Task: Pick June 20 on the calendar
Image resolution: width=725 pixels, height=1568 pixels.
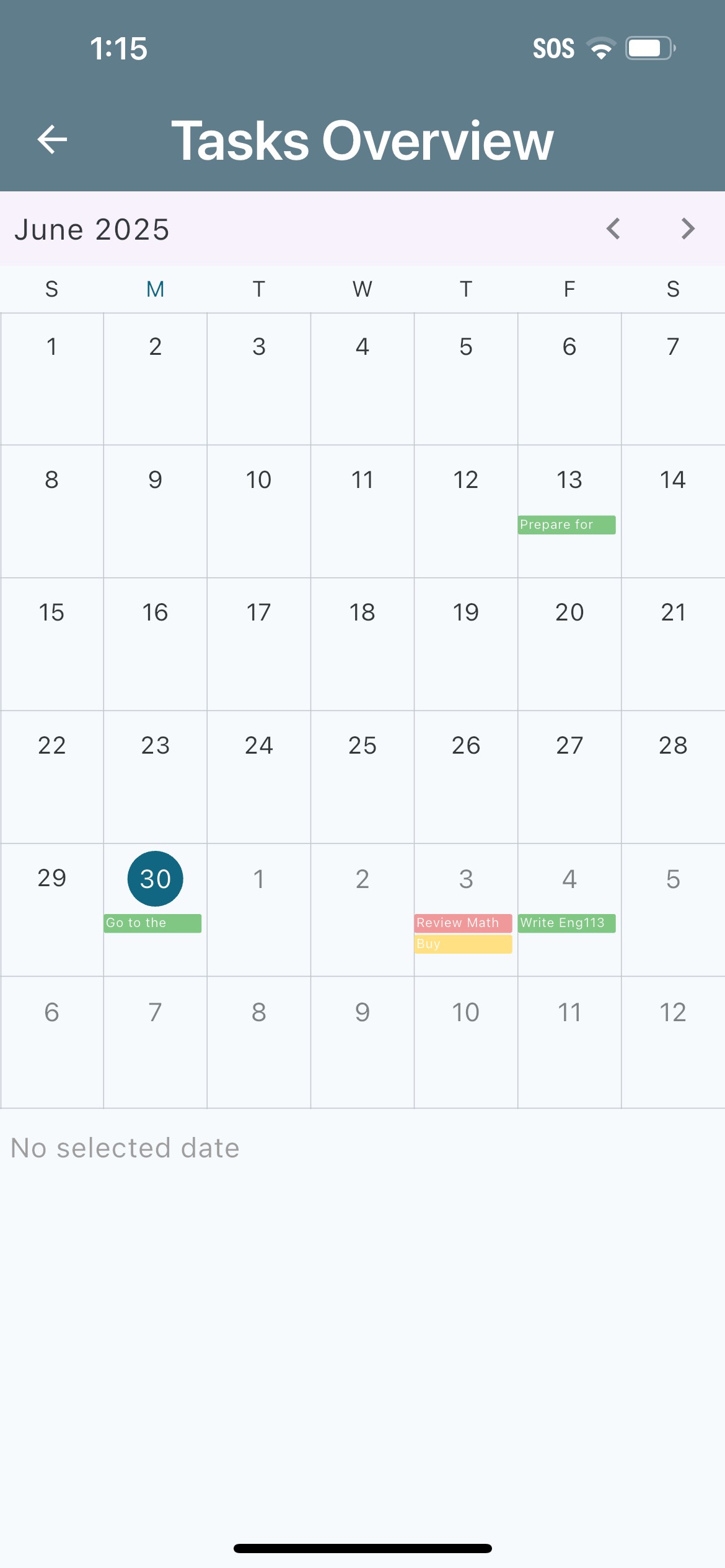Action: tap(569, 612)
